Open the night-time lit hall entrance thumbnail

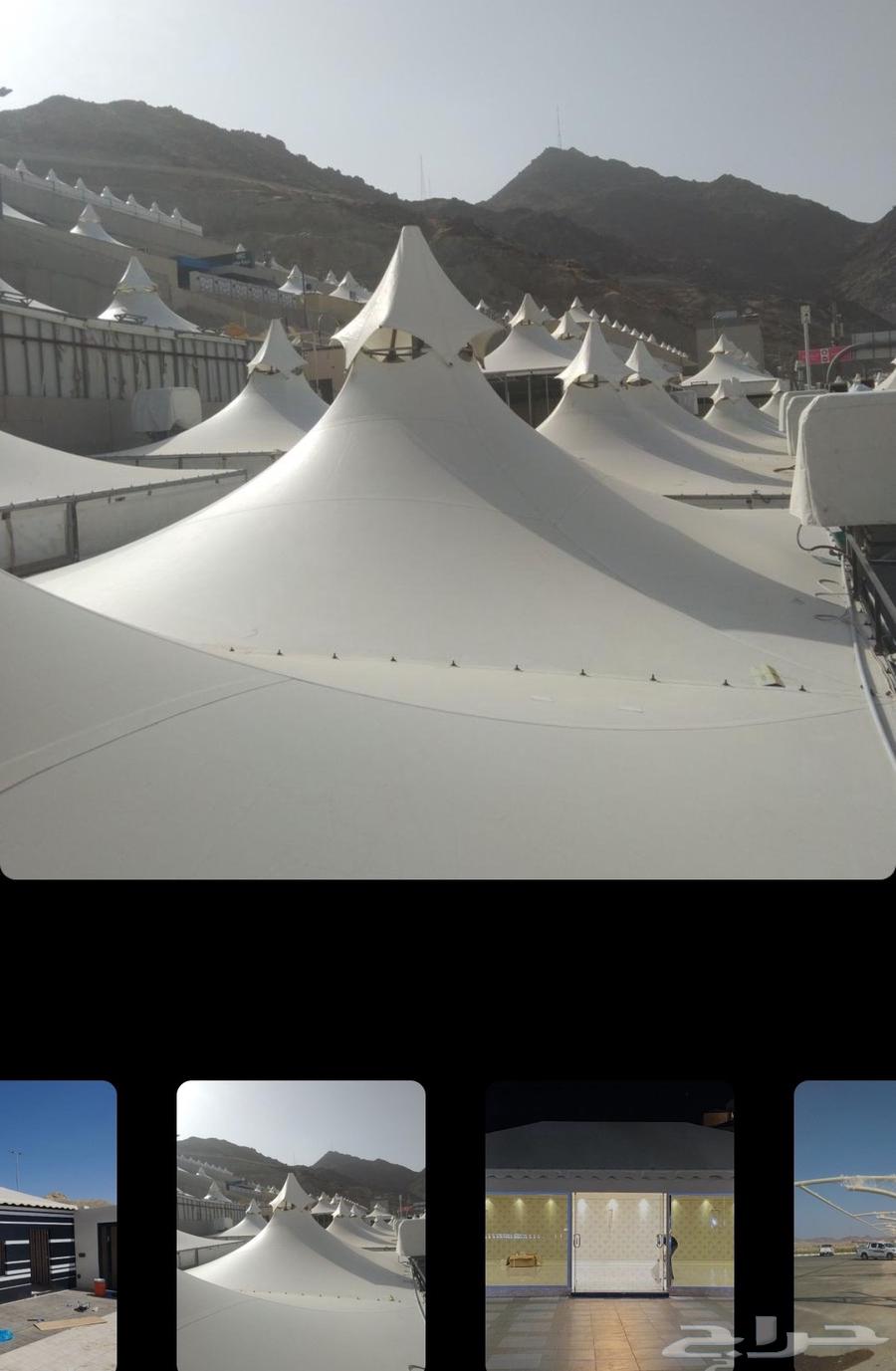coord(609,1224)
